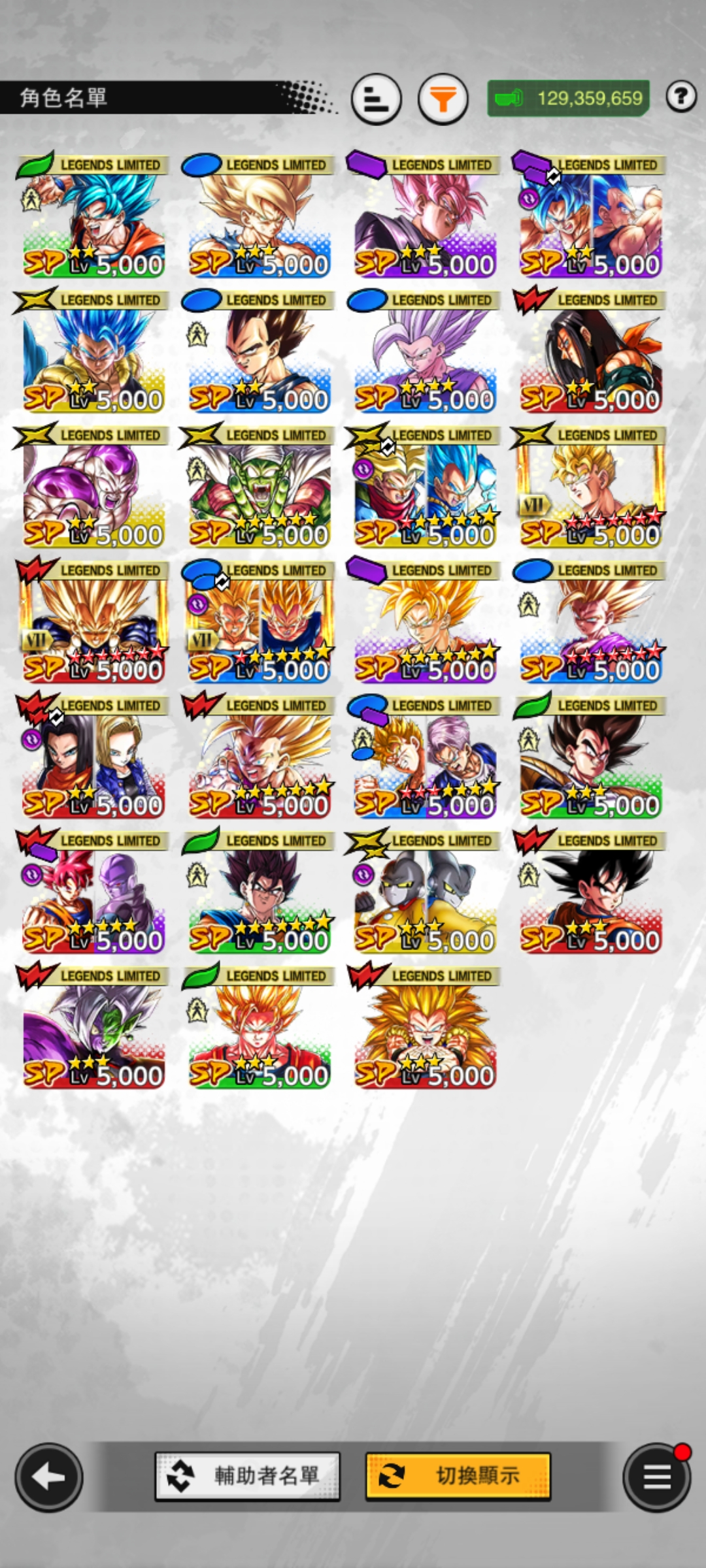The image size is (706, 1568).
Task: Select the half-green Zamasu card
Action: [93, 1030]
